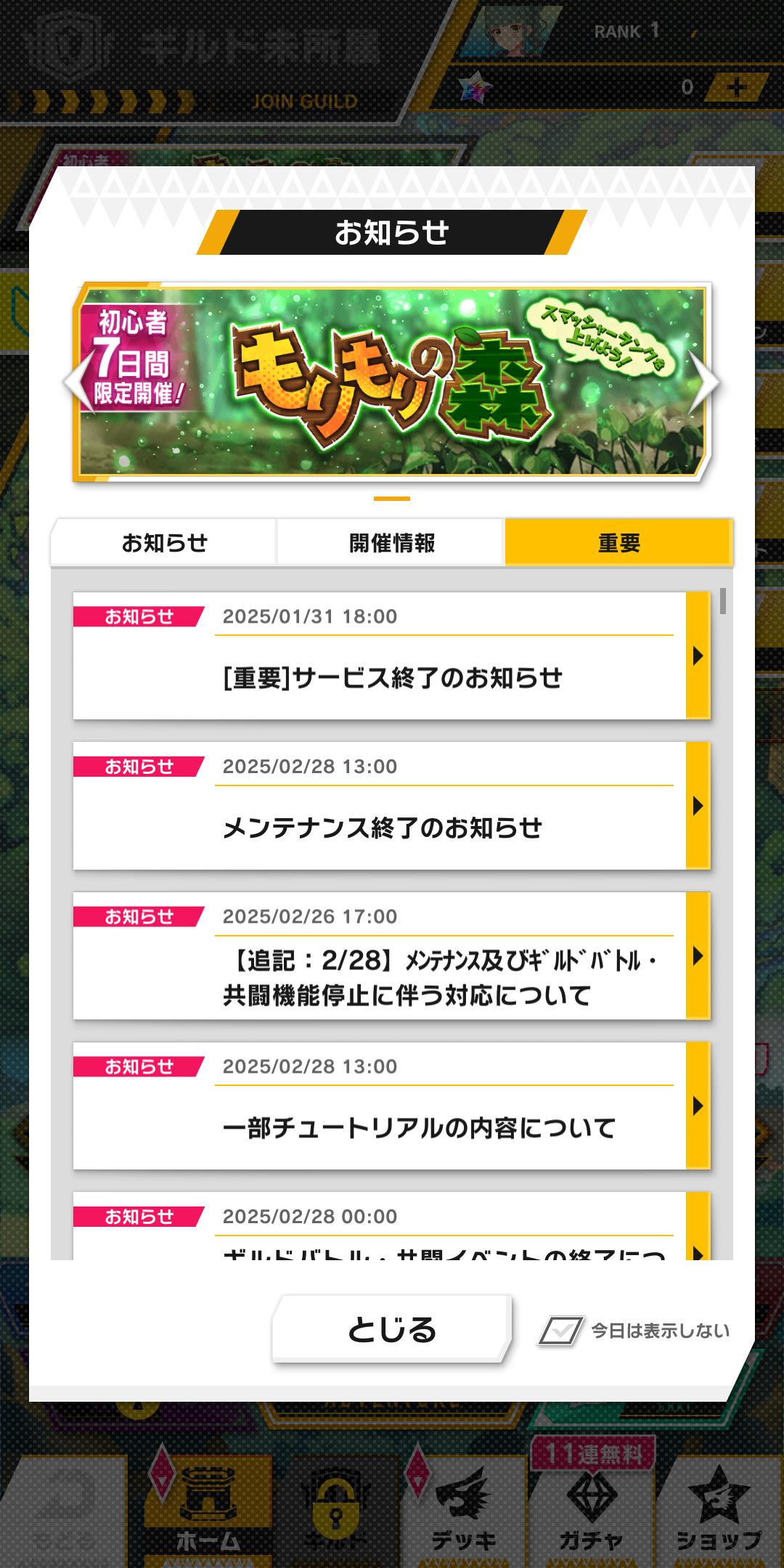The image size is (784, 1568).
Task: Open the 一部チュートリアルの内容について notice
Action: pos(391,1106)
